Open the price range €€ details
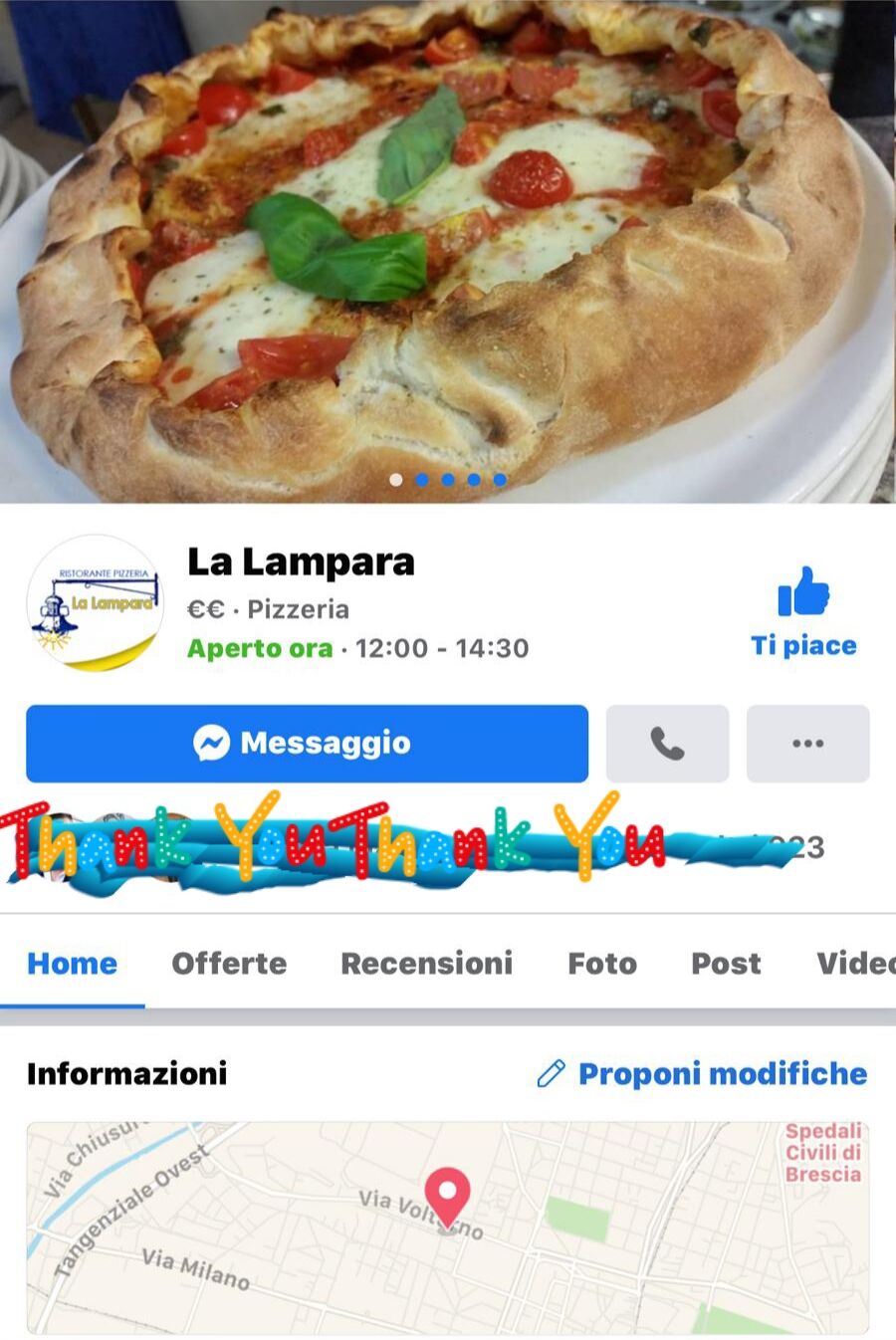This screenshot has width=896, height=1340. (204, 608)
